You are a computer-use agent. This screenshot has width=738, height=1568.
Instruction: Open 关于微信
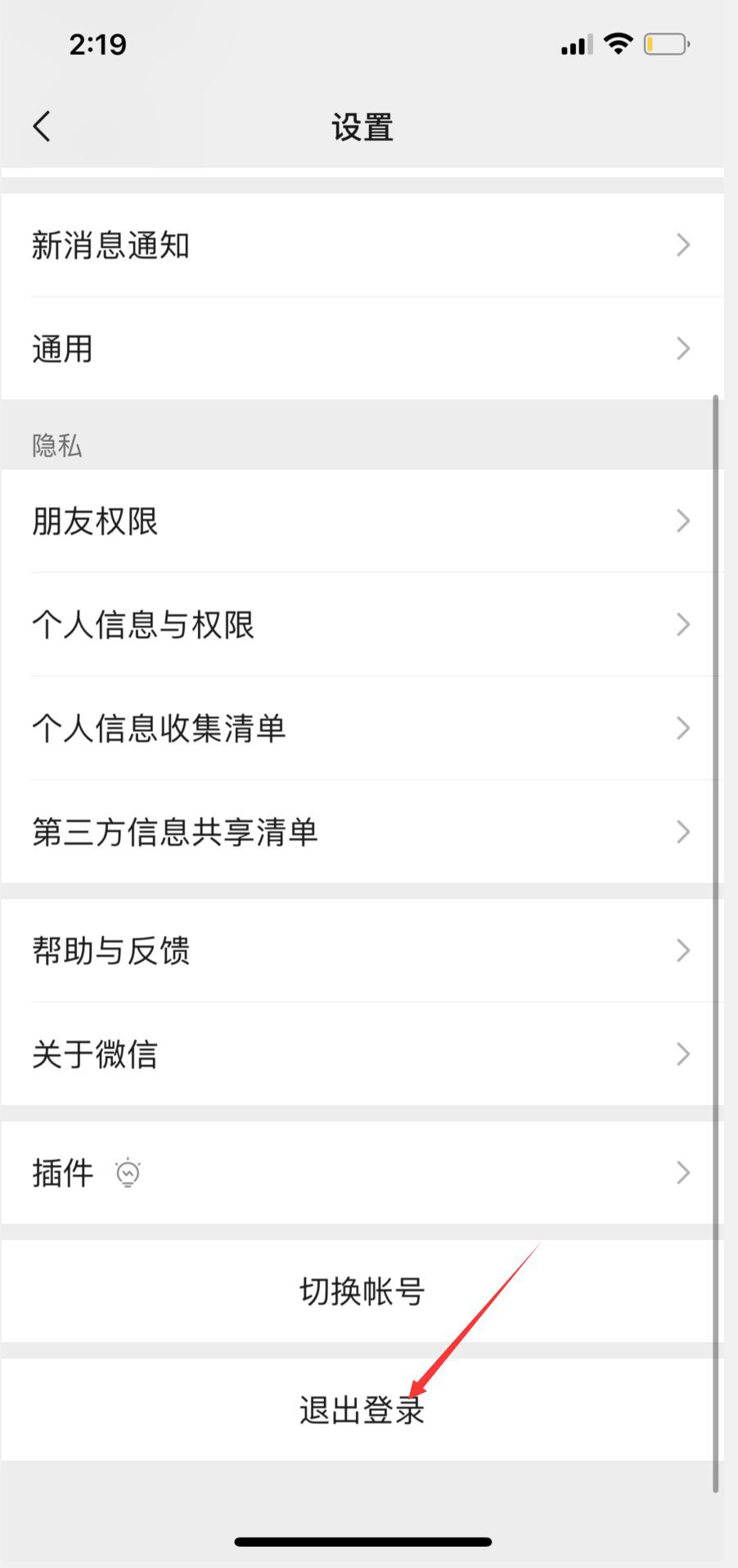[362, 1054]
